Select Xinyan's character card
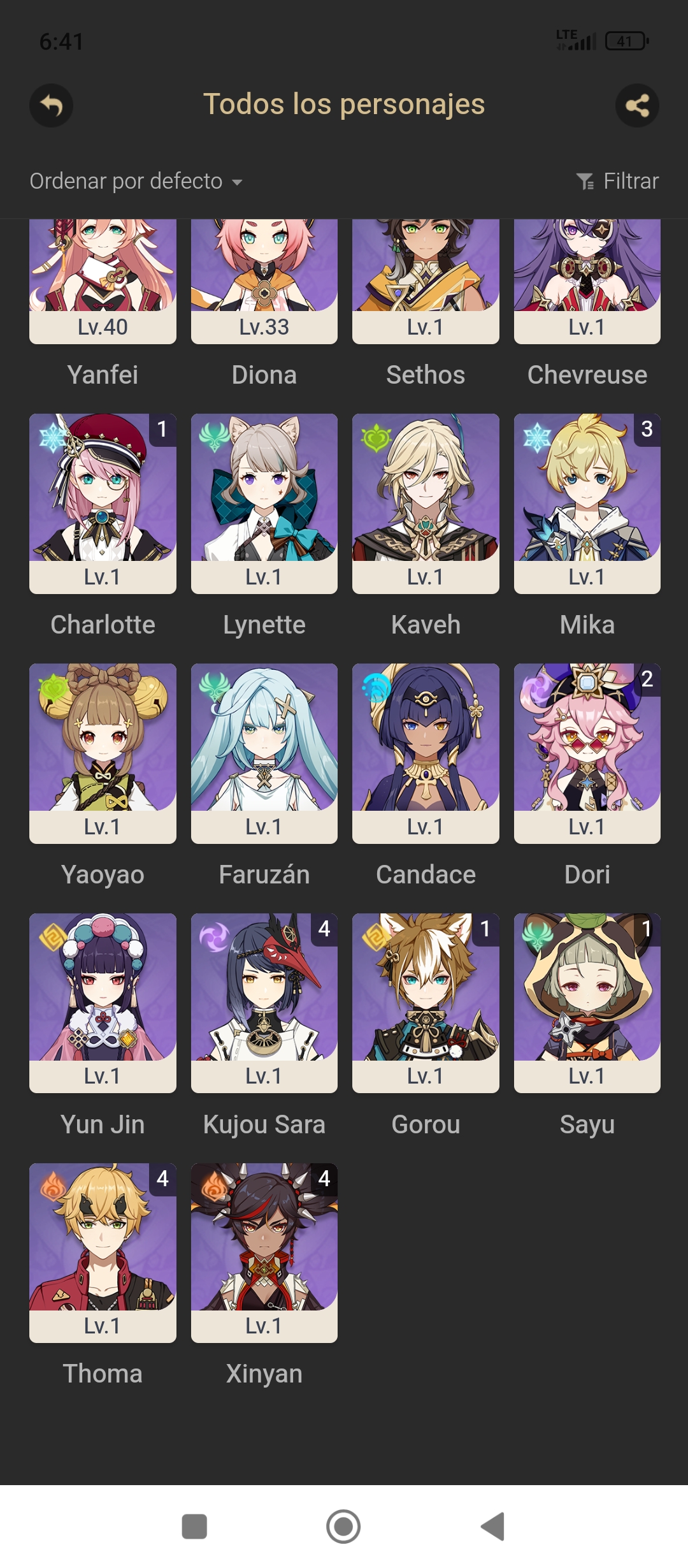 [x=264, y=1252]
